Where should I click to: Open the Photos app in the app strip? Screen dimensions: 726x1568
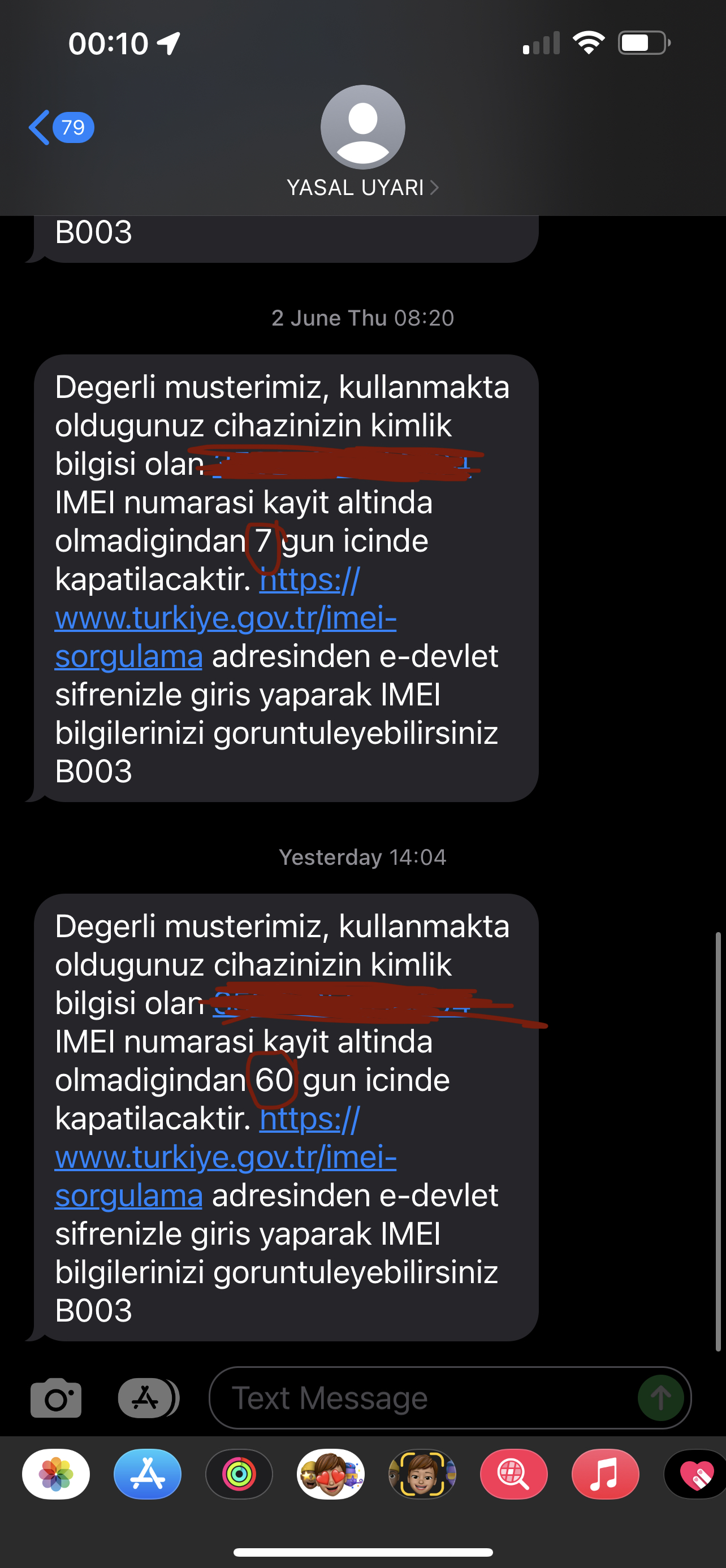(x=56, y=1474)
